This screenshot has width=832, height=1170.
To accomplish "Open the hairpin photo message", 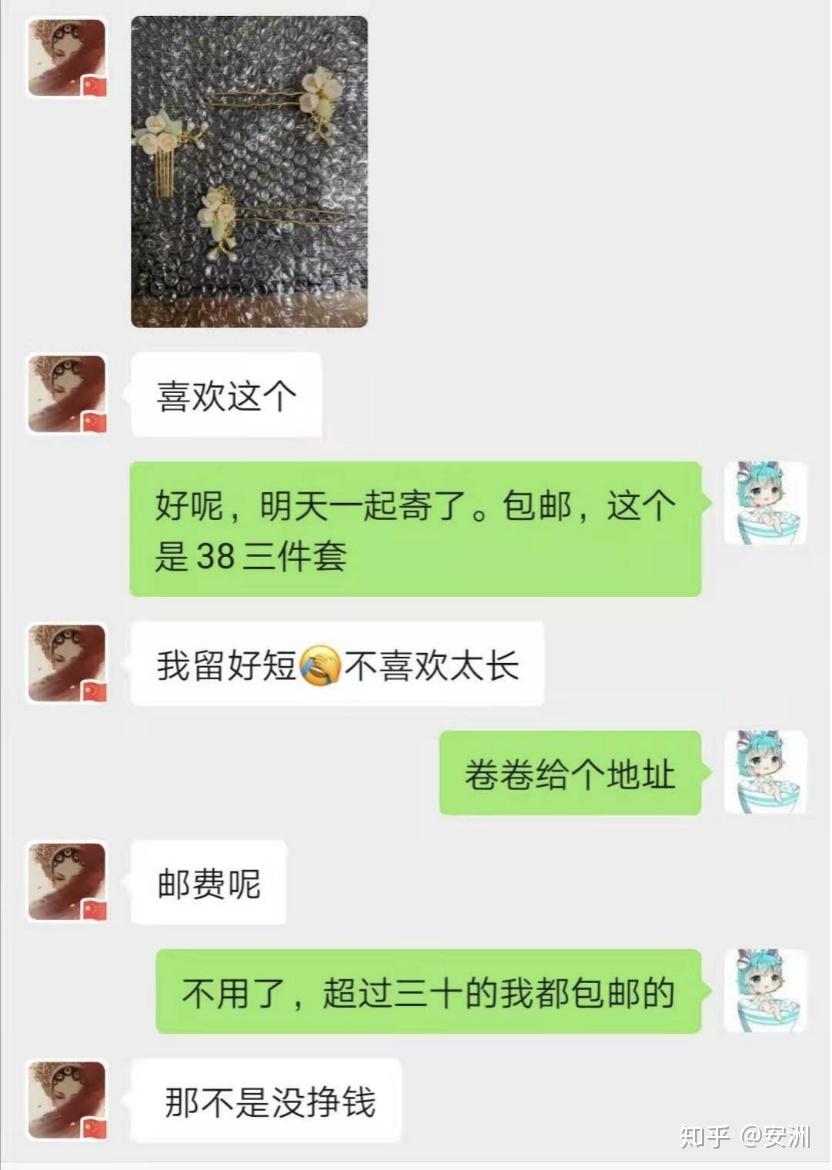I will pyautogui.click(x=249, y=172).
